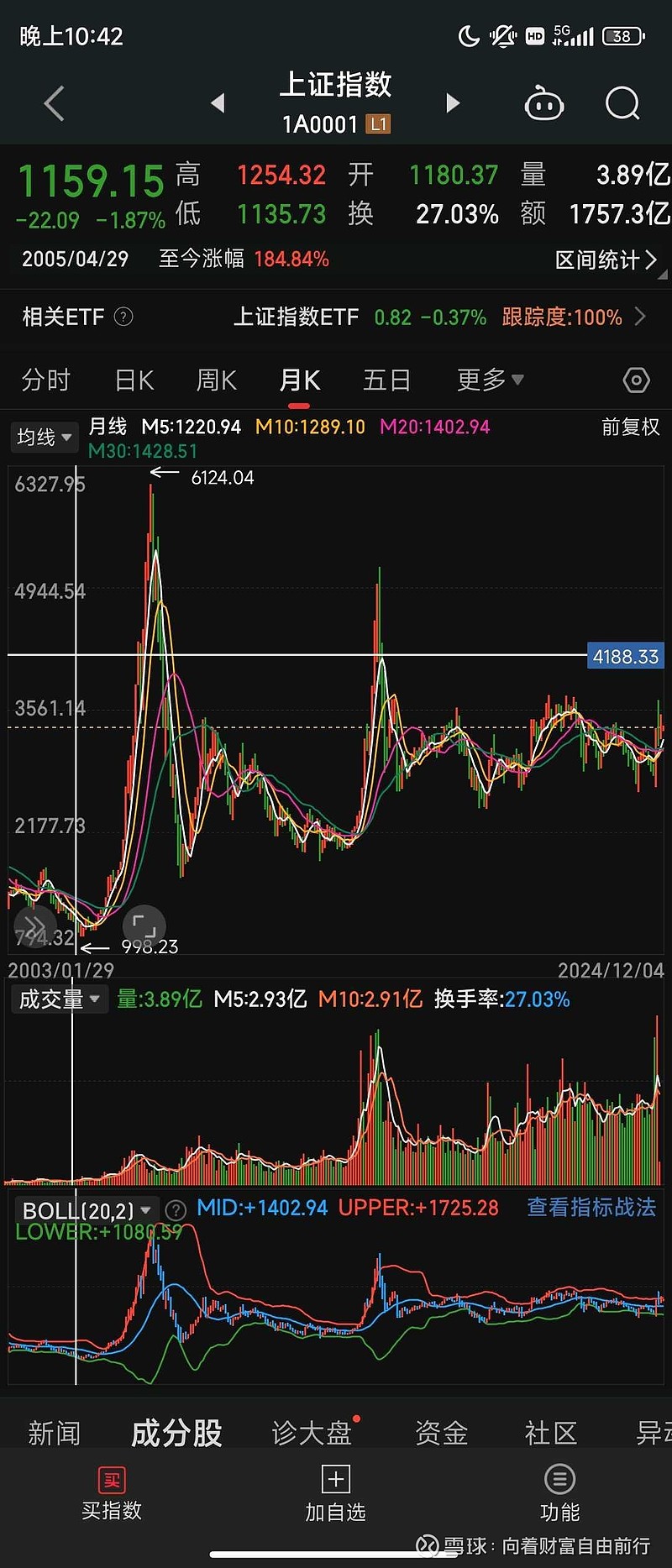672x1568 pixels.
Task: Expand the 均线 moving average dropdown
Action: 44,437
